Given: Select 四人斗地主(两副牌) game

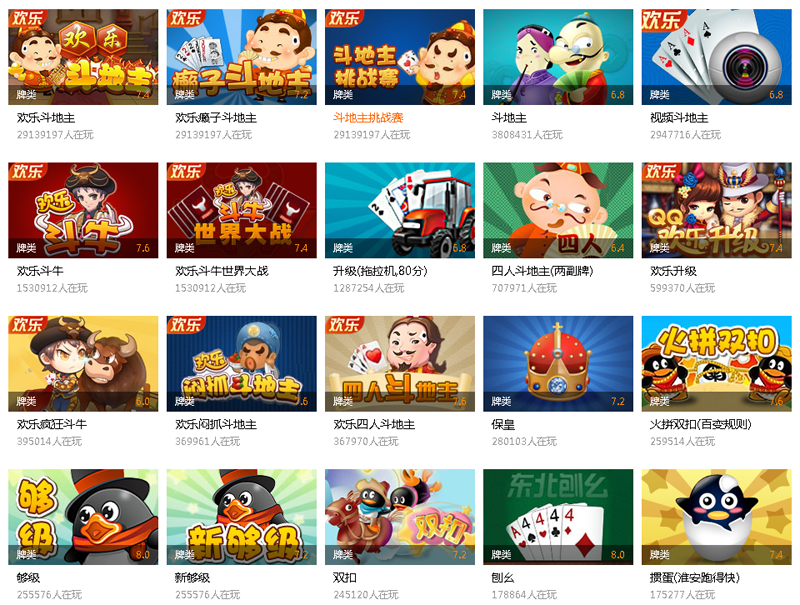Looking at the screenshot, I should point(558,210).
